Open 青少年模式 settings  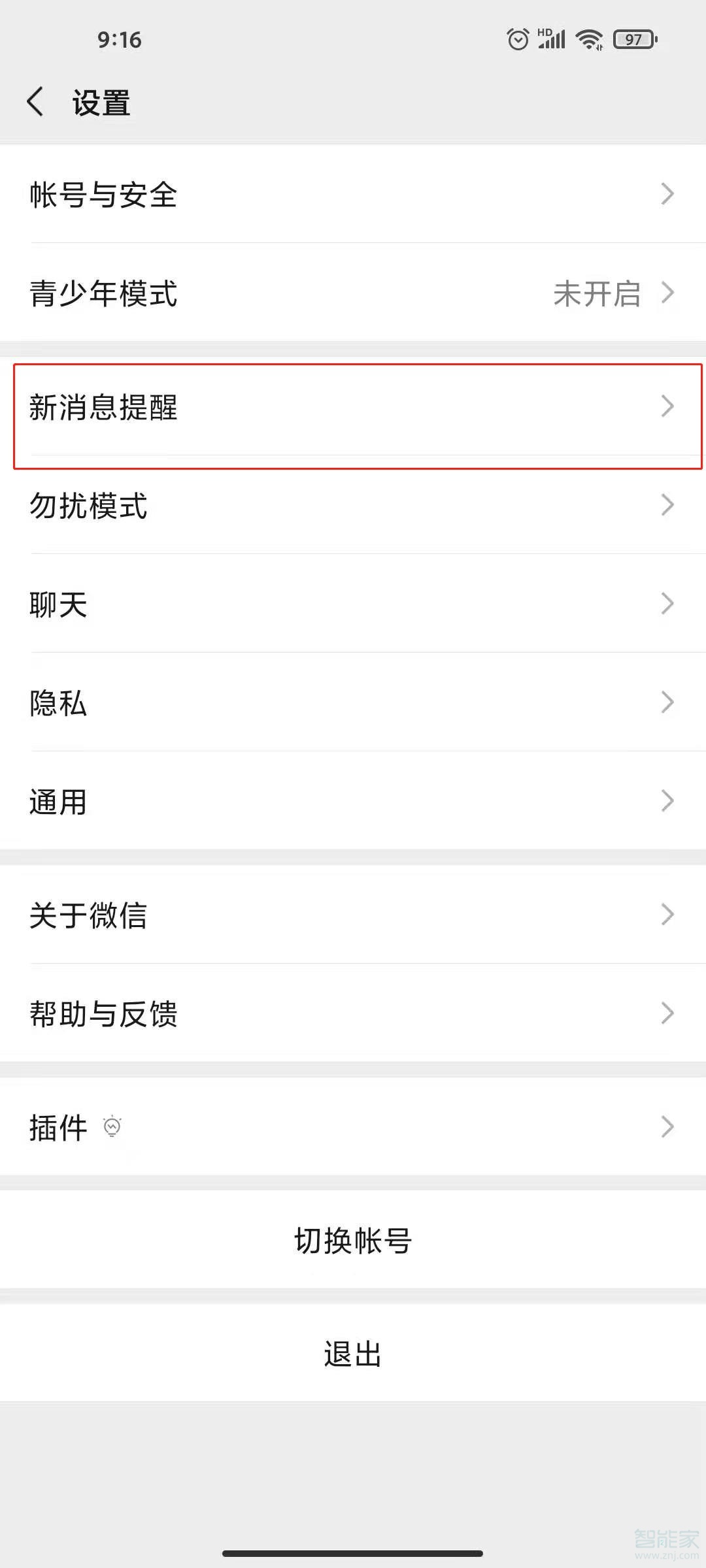tap(353, 292)
